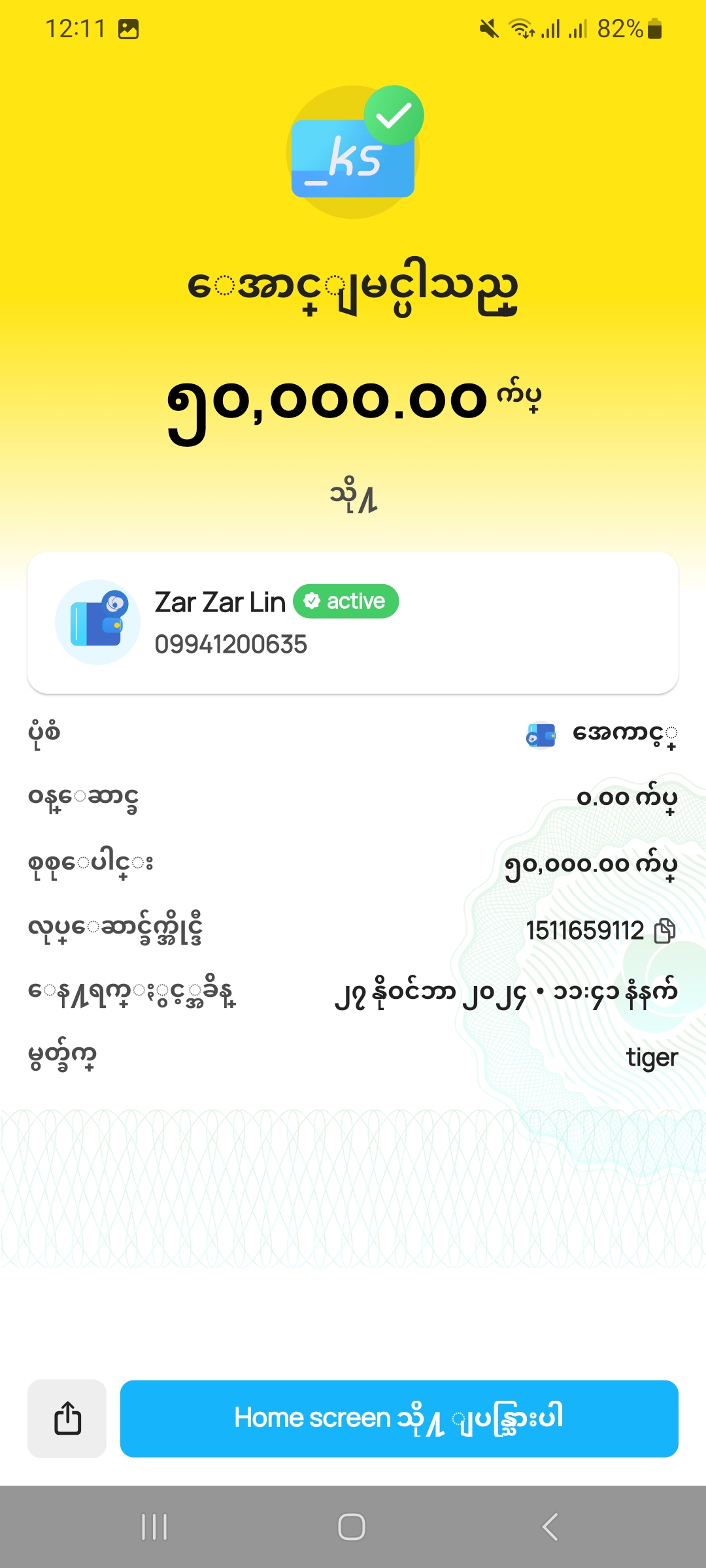Open recipient card for Zar Zar Lin
Screen dimensions: 706x1568
[352, 623]
